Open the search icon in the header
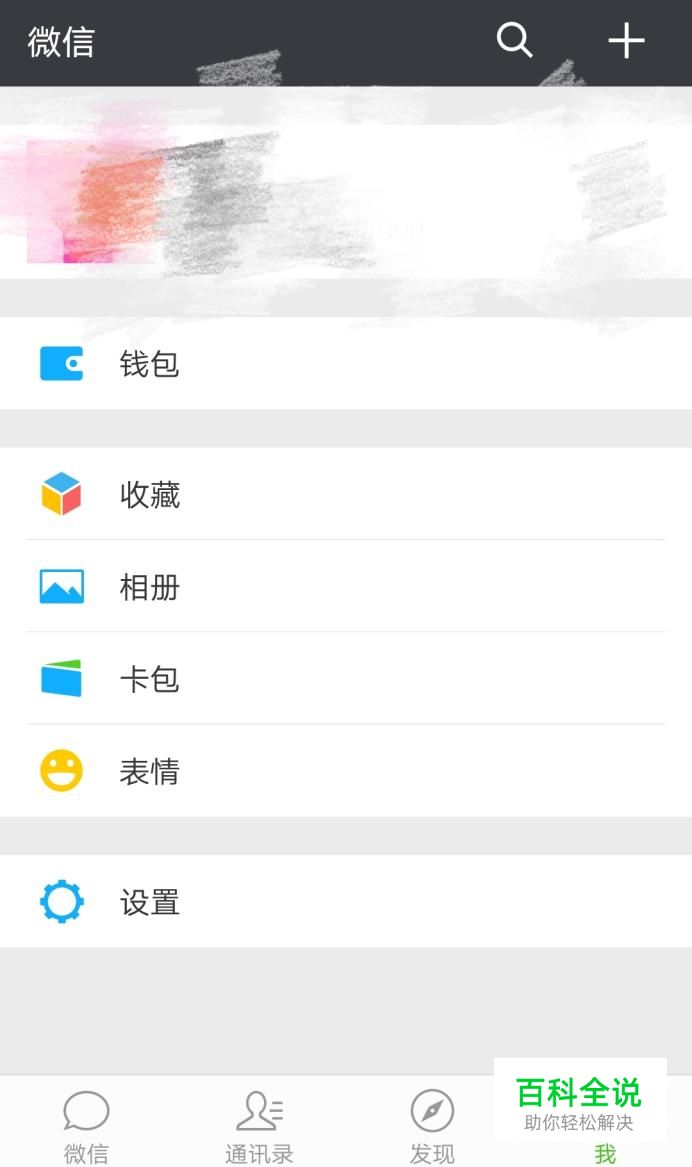The height and width of the screenshot is (1167, 692). [x=515, y=41]
